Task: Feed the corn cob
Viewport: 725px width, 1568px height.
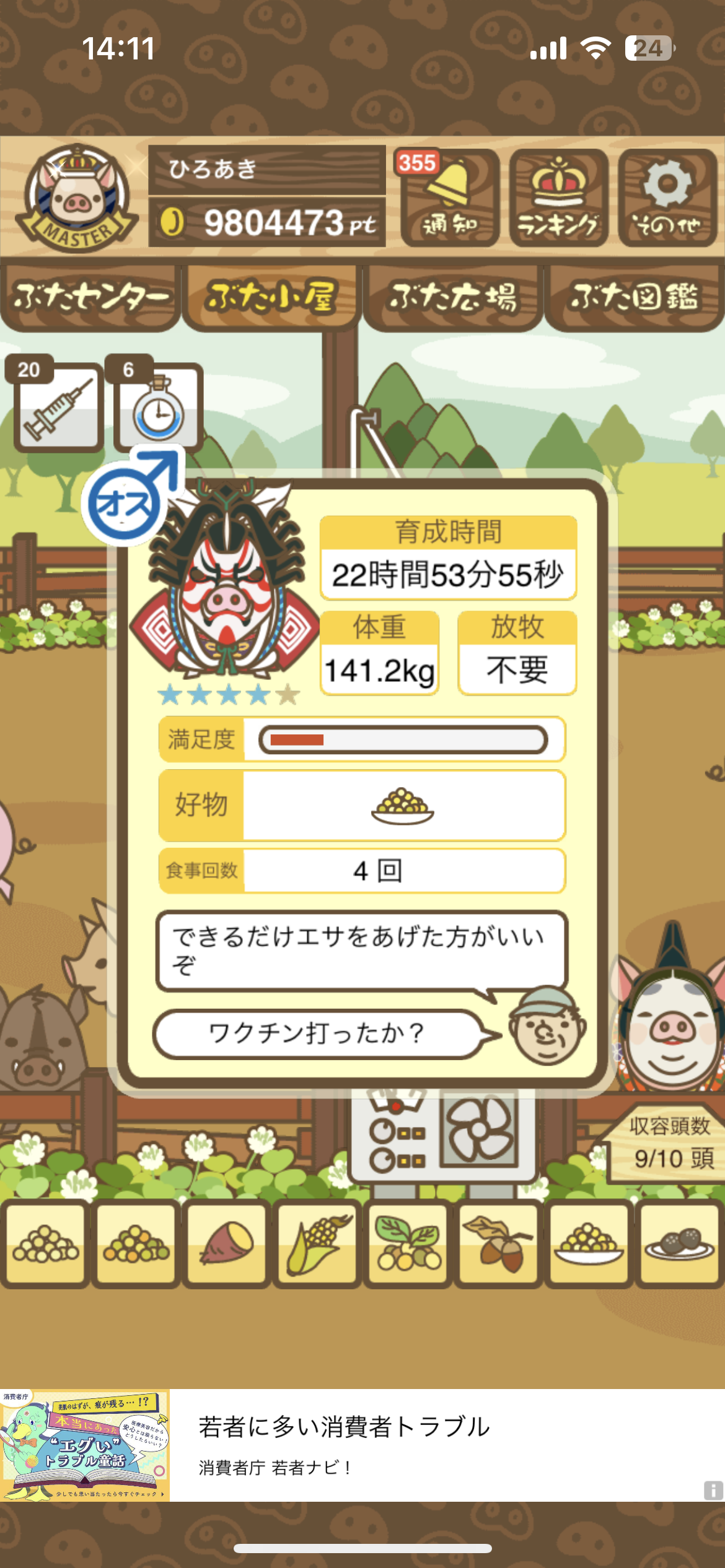Action: [317, 1244]
